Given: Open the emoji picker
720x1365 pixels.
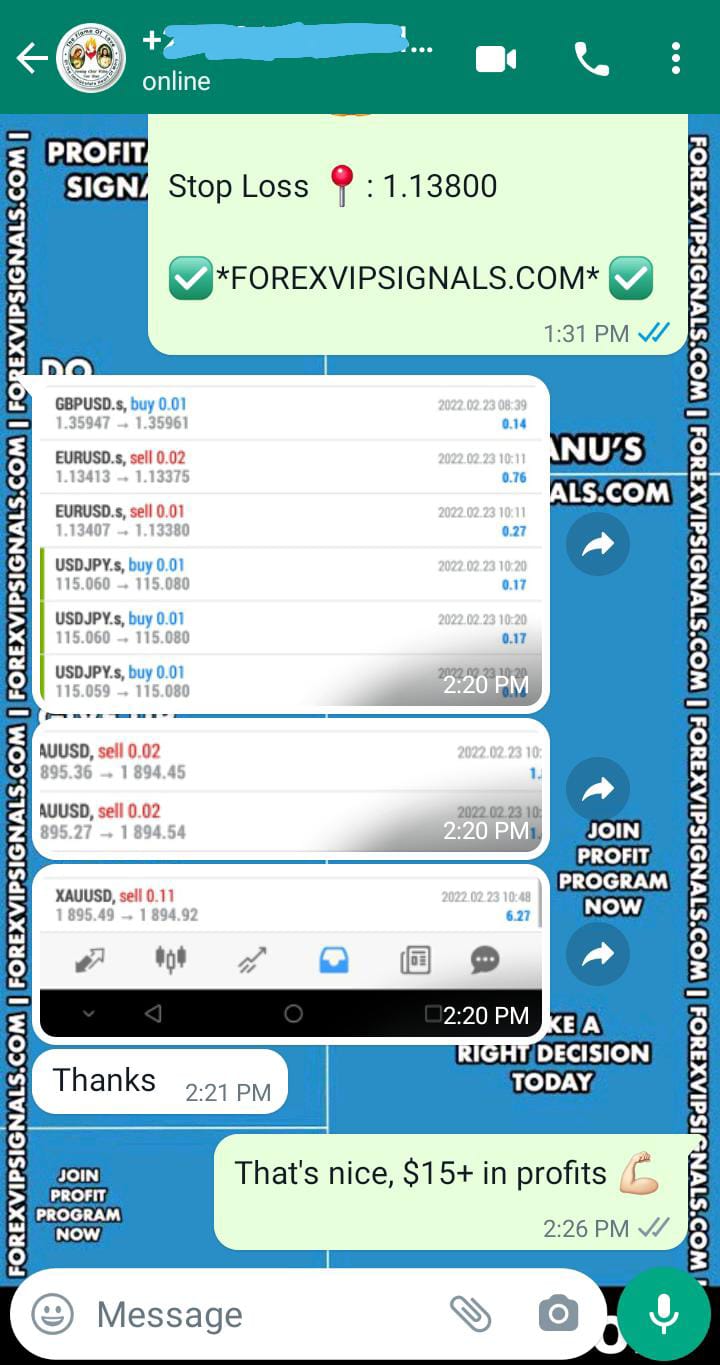Looking at the screenshot, I should click(52, 1314).
